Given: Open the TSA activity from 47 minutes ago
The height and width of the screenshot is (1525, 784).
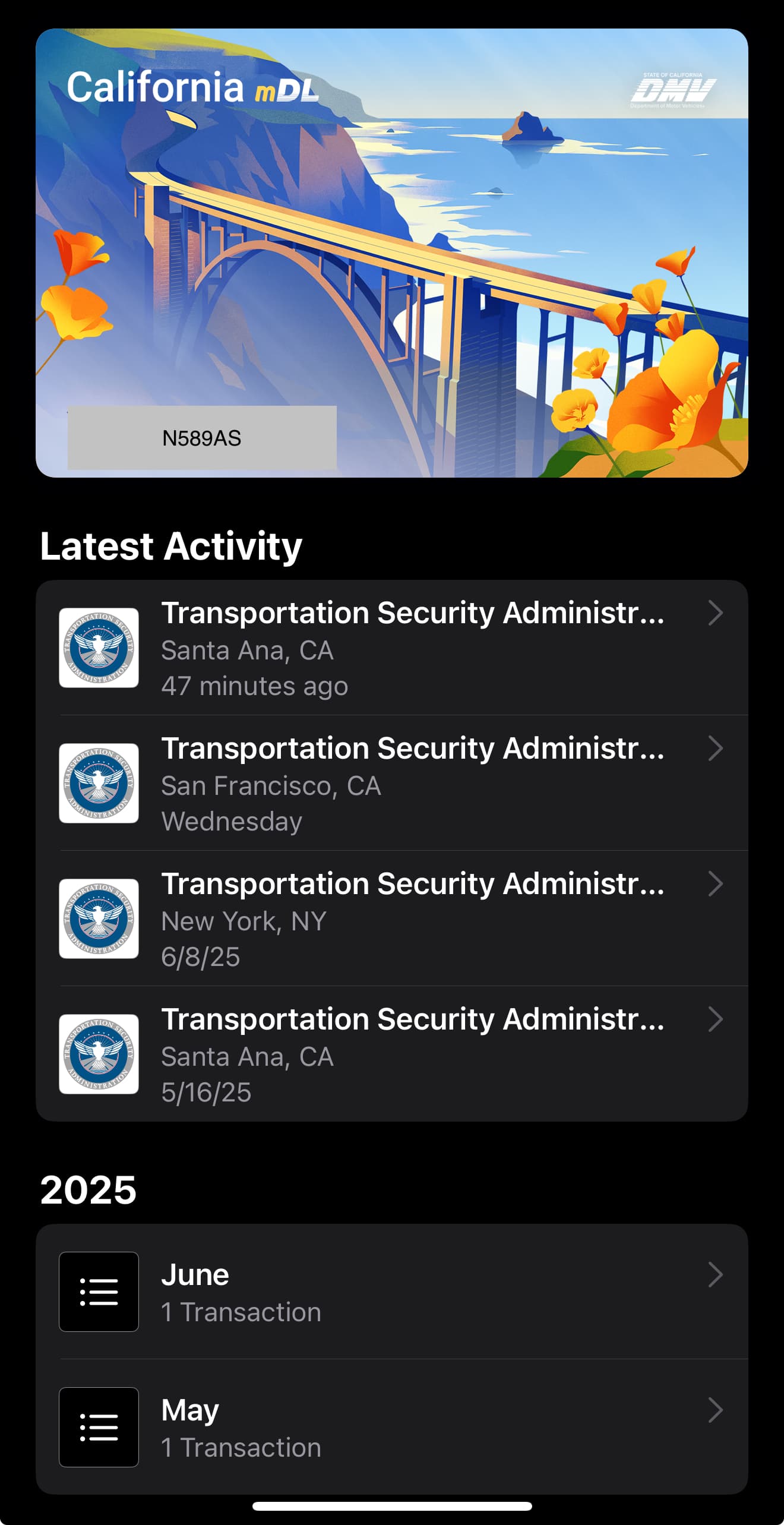Looking at the screenshot, I should coord(391,648).
